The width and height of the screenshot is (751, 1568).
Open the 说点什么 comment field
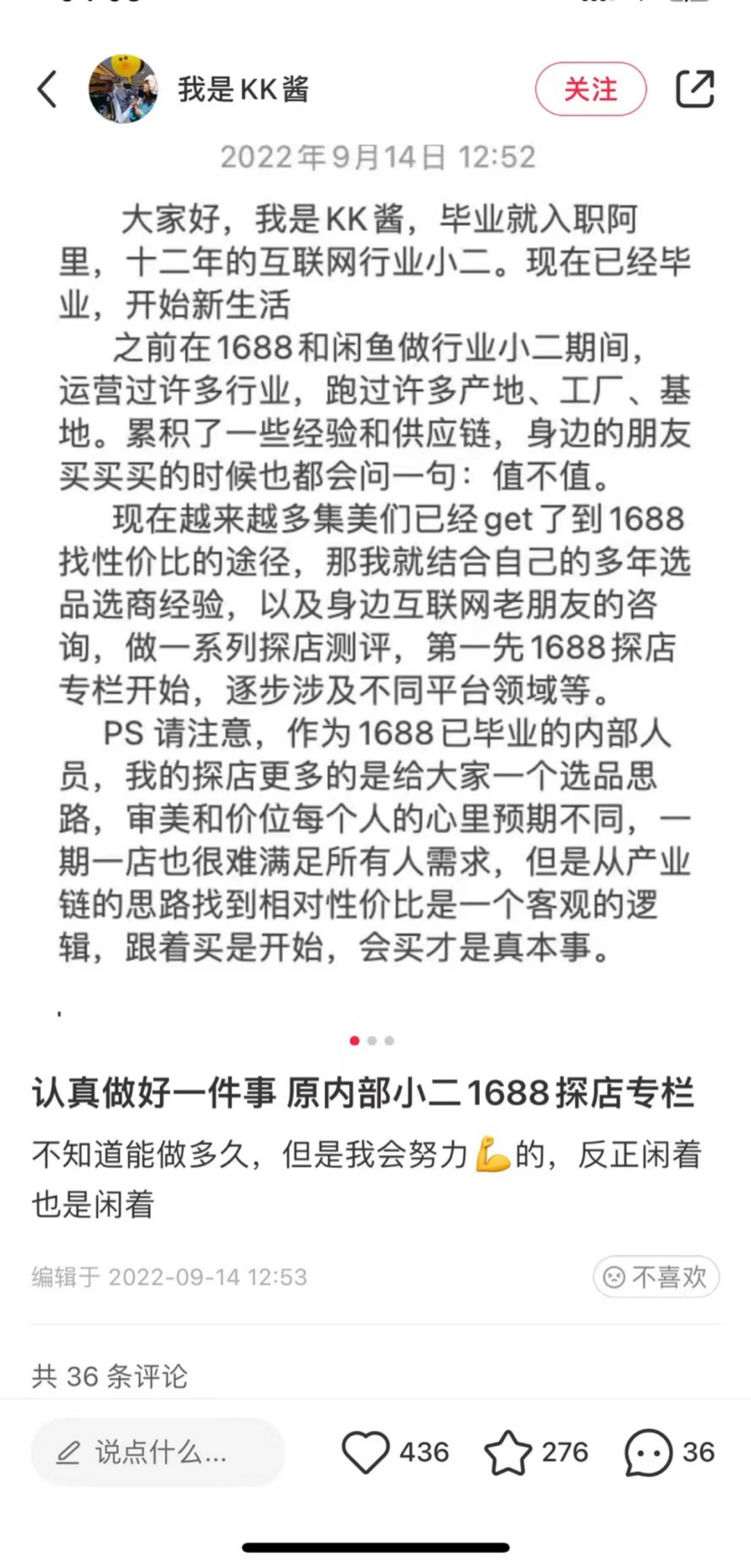click(x=158, y=1453)
